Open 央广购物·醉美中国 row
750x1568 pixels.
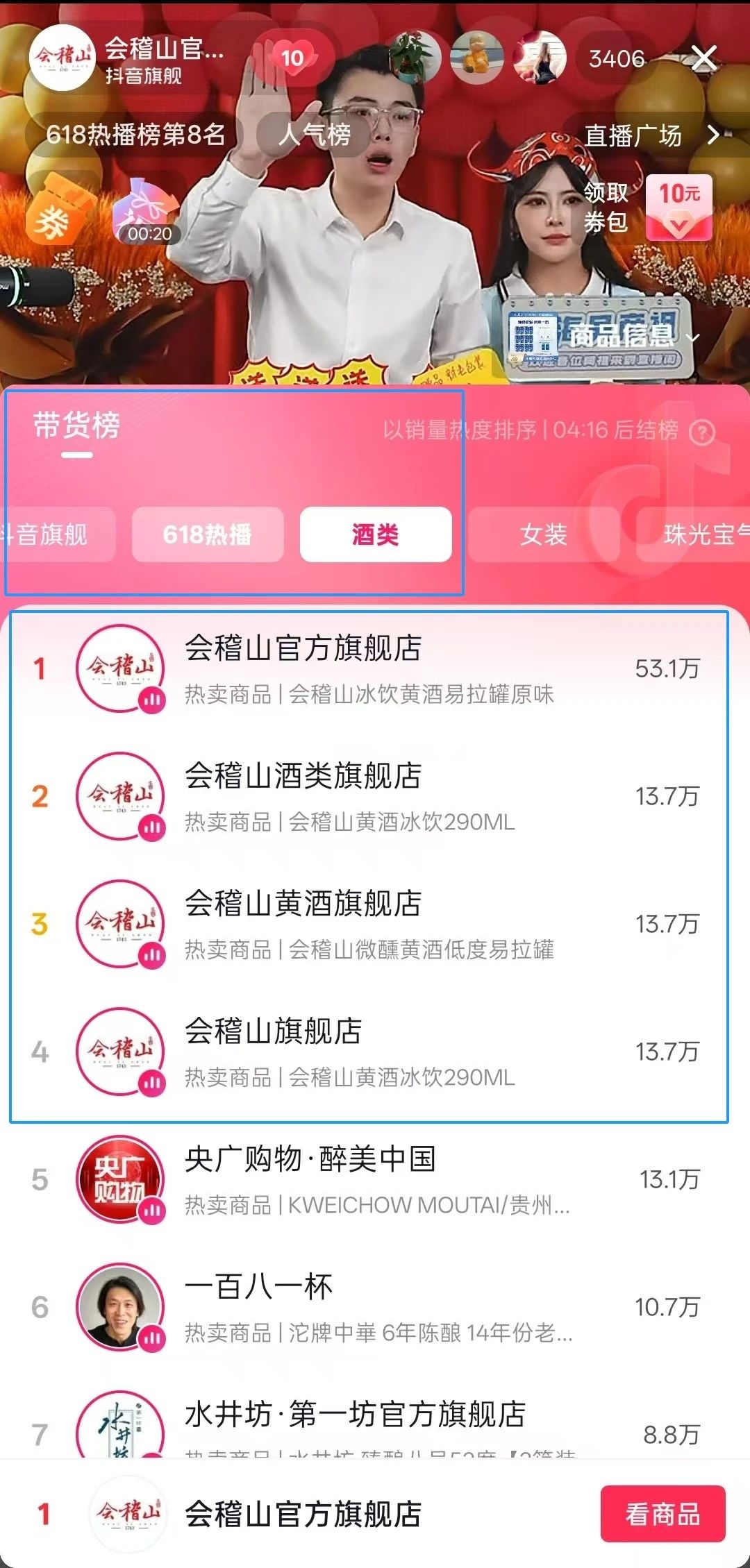[368, 1179]
